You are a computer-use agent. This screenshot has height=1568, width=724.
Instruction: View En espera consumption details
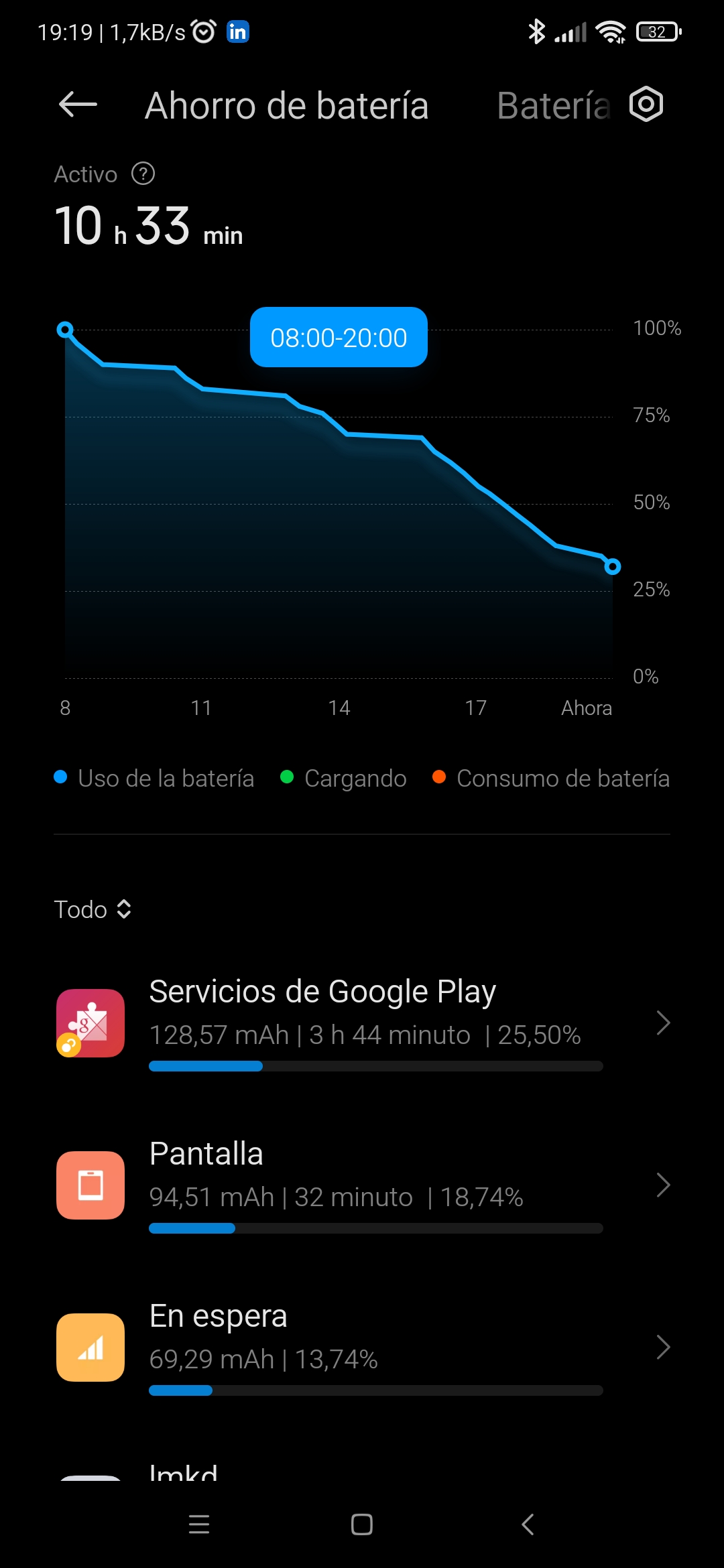tap(362, 1348)
